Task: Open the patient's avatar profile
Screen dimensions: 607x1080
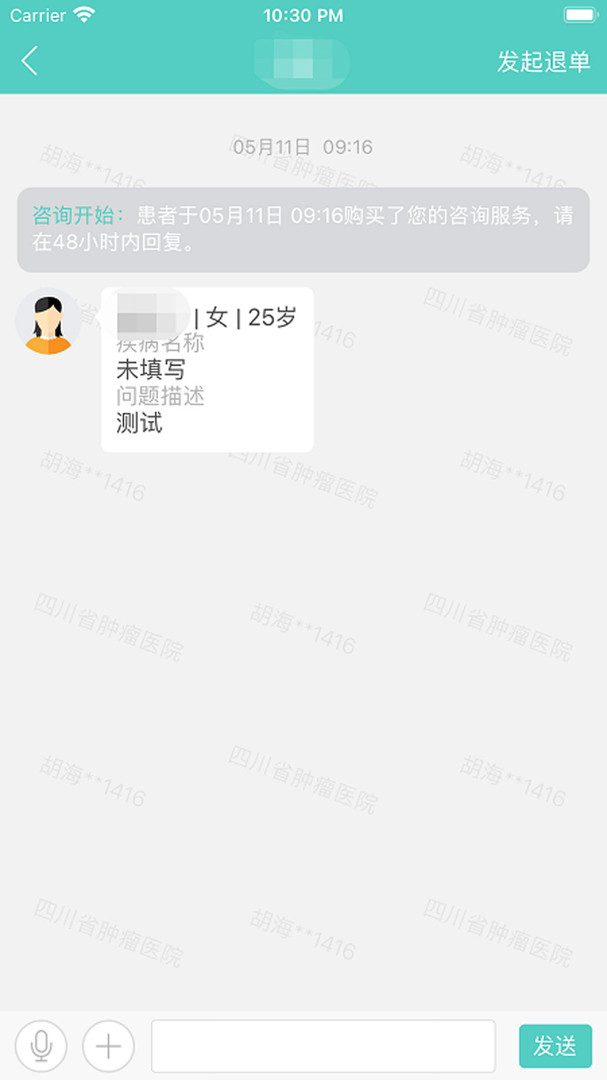Action: pos(47,322)
